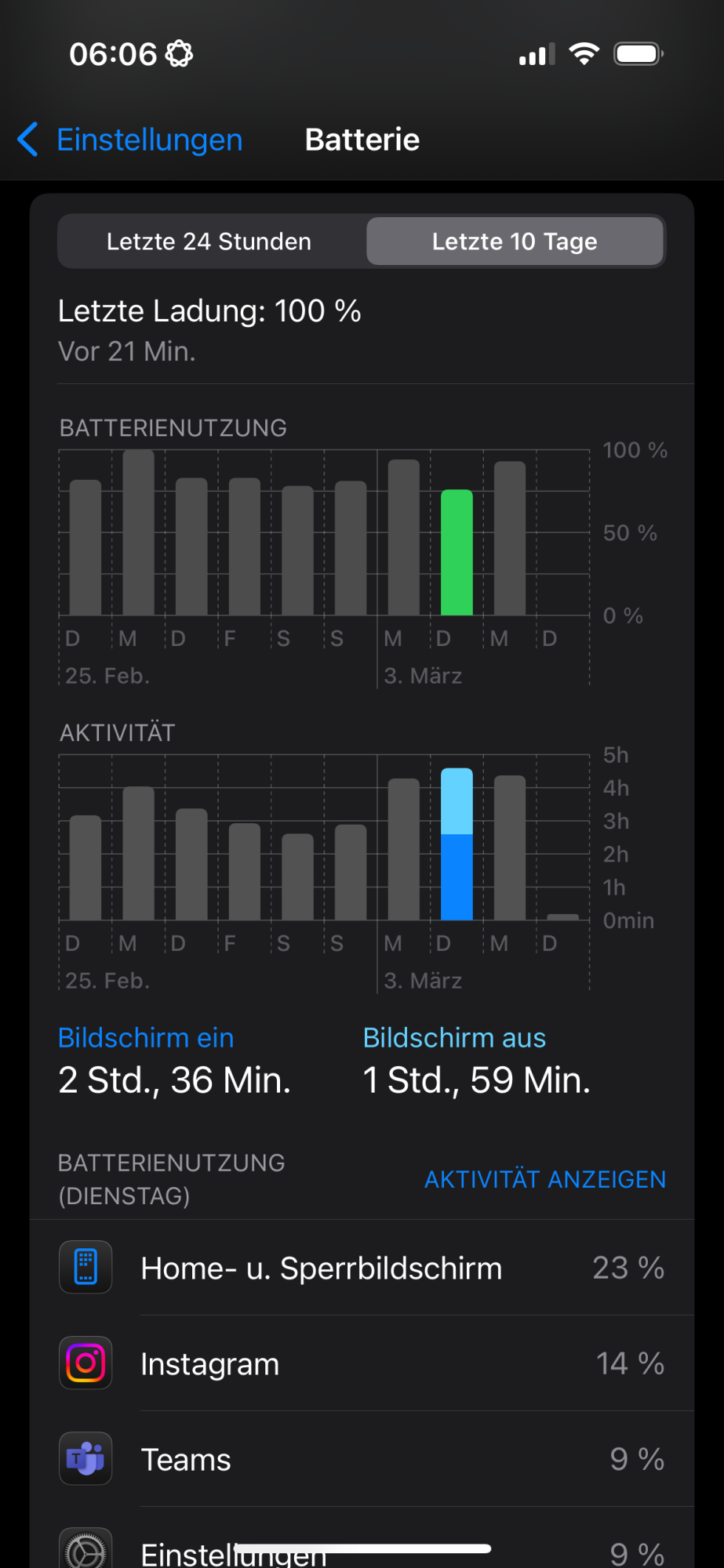Select the blue Tuesday activity bar
Image resolution: width=724 pixels, height=1568 pixels.
point(457,844)
